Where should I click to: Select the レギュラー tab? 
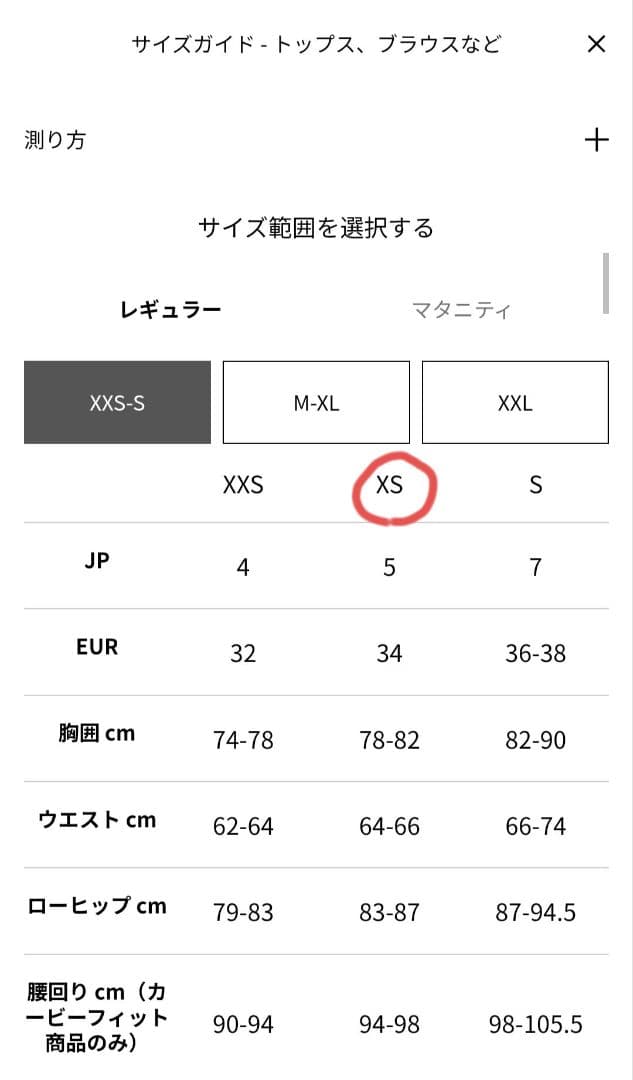click(171, 309)
